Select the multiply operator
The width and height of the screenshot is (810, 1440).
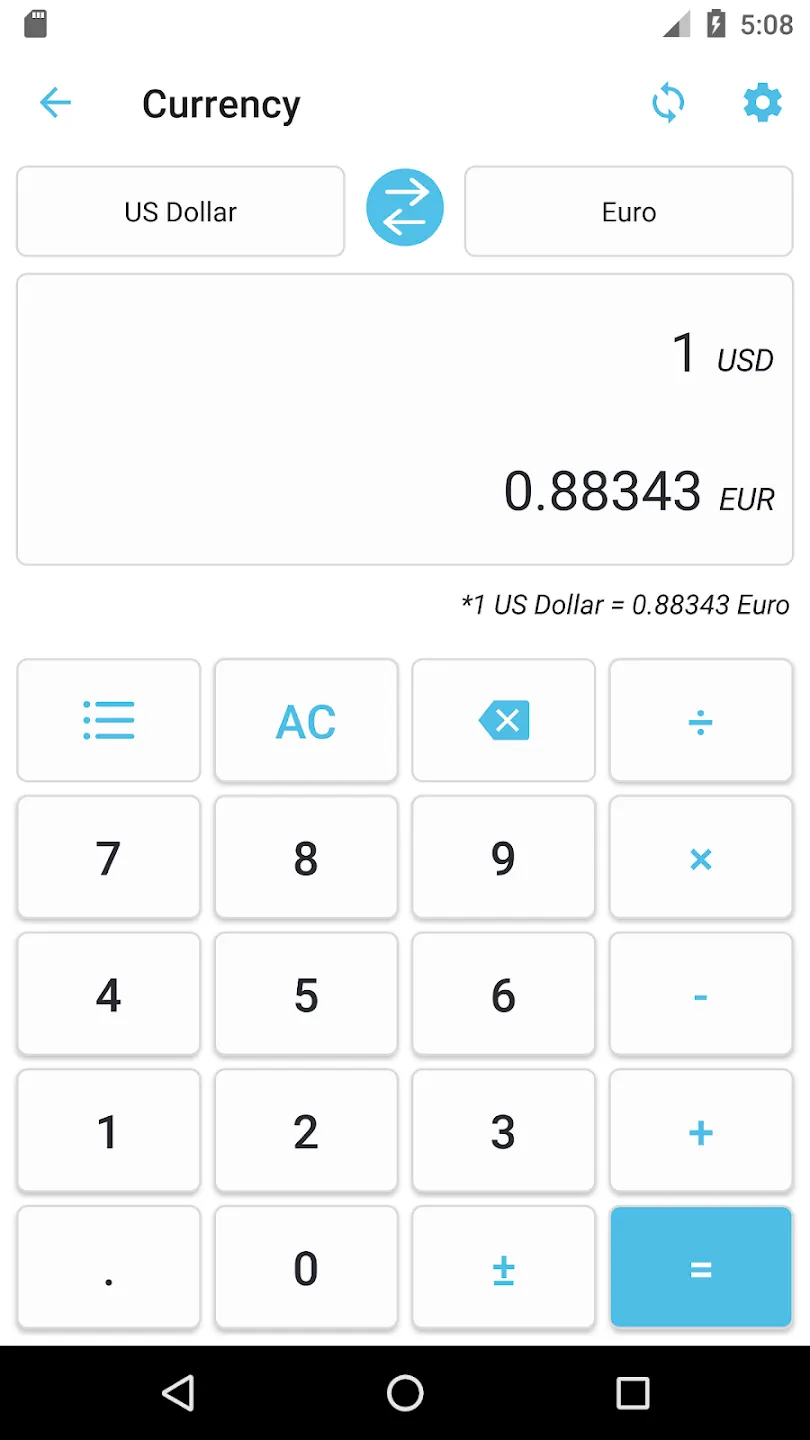coord(701,858)
